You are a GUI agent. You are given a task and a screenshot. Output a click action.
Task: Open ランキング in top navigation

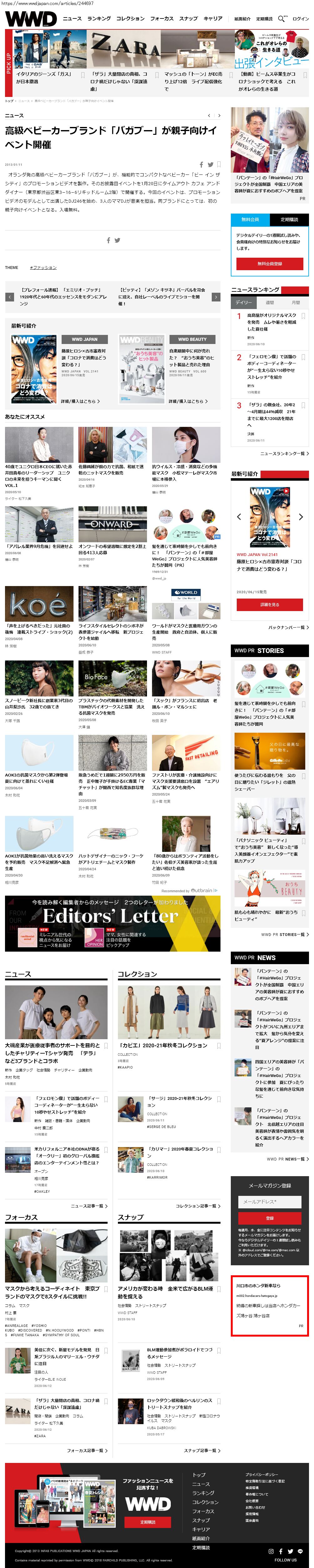99,19
